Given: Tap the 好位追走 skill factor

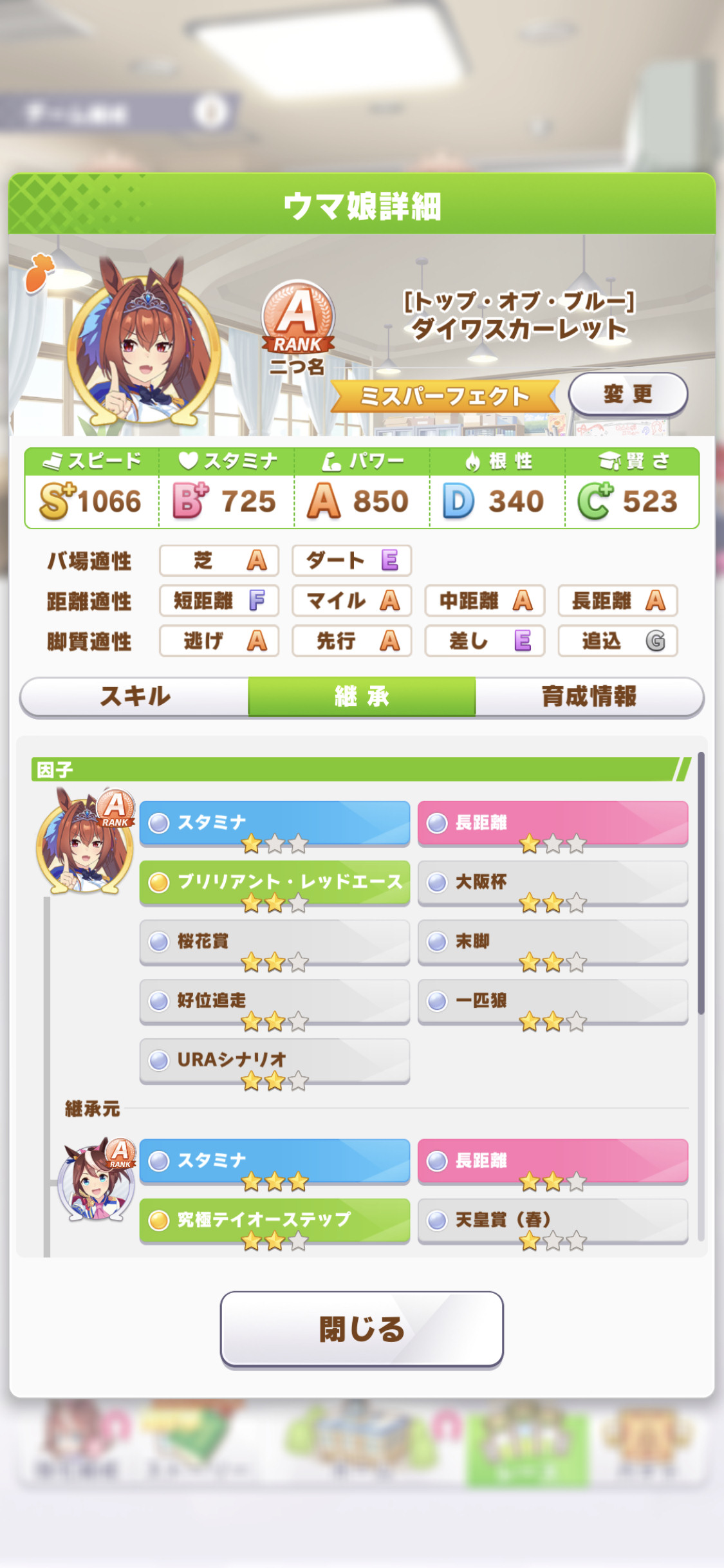Looking at the screenshot, I should coord(275,1001).
